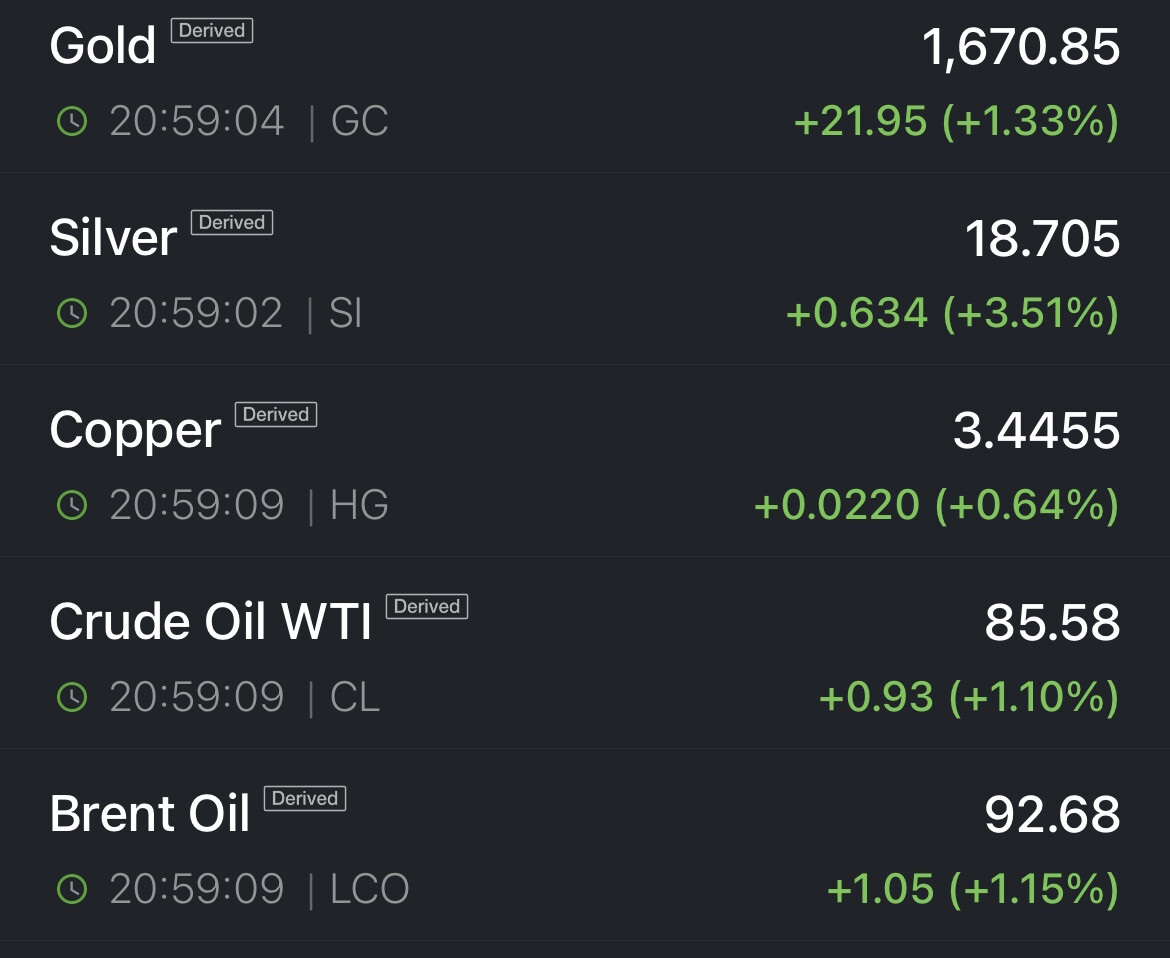Open Crude Oil WTI details

tap(585, 656)
